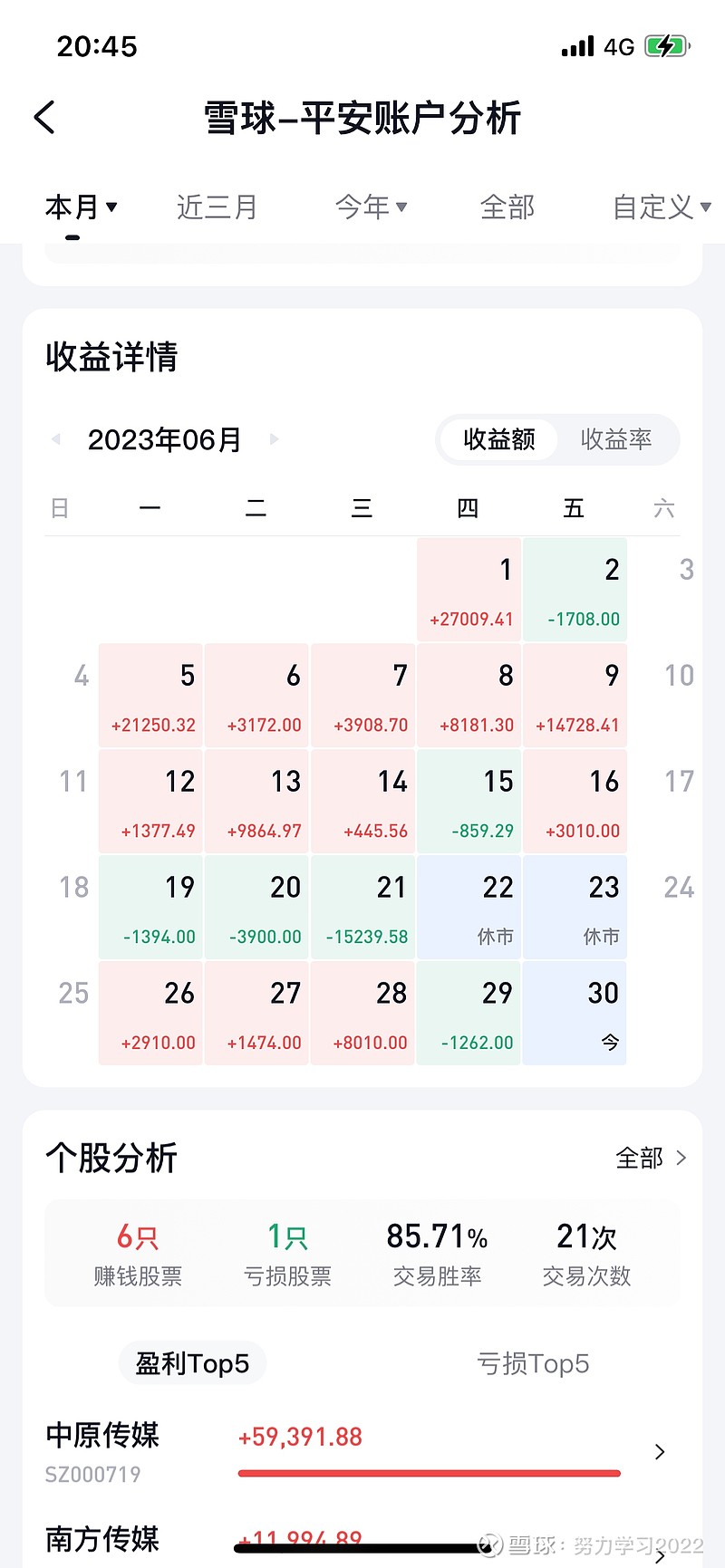This screenshot has width=725, height=1568.
Task: Switch to 亏损Top5 list
Action: 533,1363
